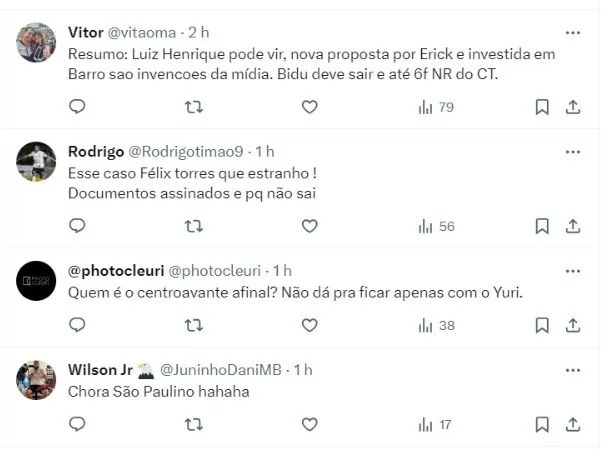Share Rodrigo's tweet

[x=572, y=227]
